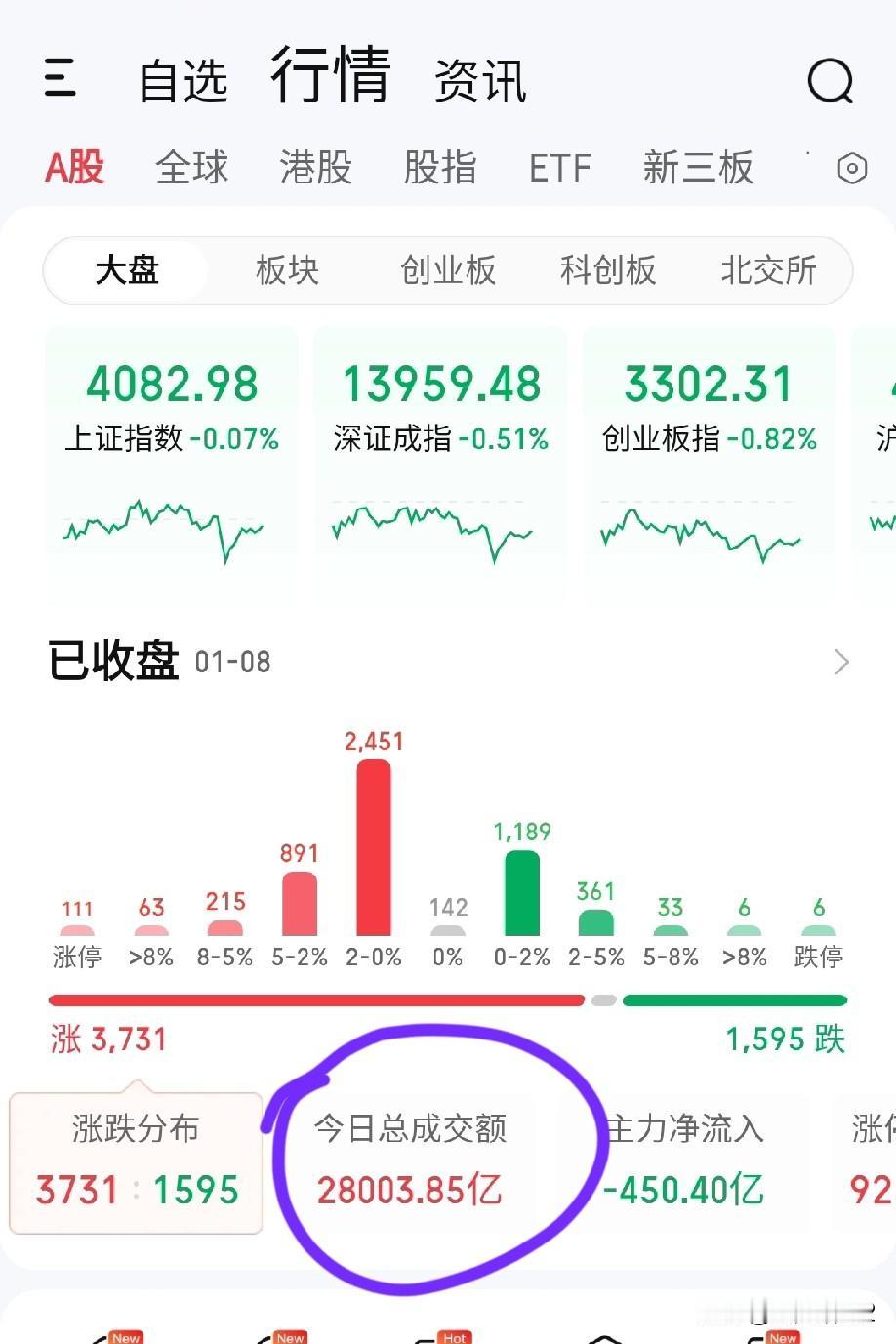Open the 科创板 segment
896x1344 pixels.
pyautogui.click(x=607, y=271)
